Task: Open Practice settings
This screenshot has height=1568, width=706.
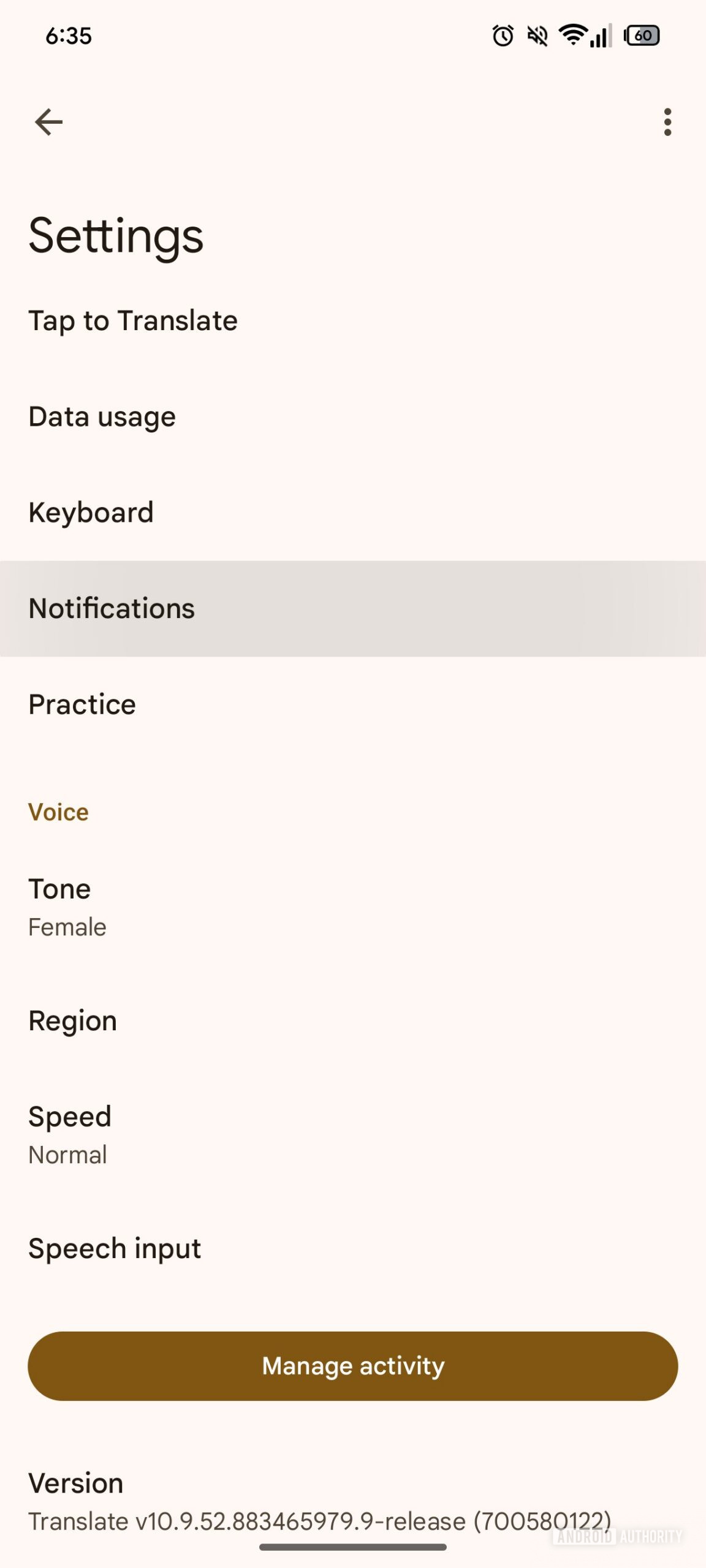Action: 82,704
